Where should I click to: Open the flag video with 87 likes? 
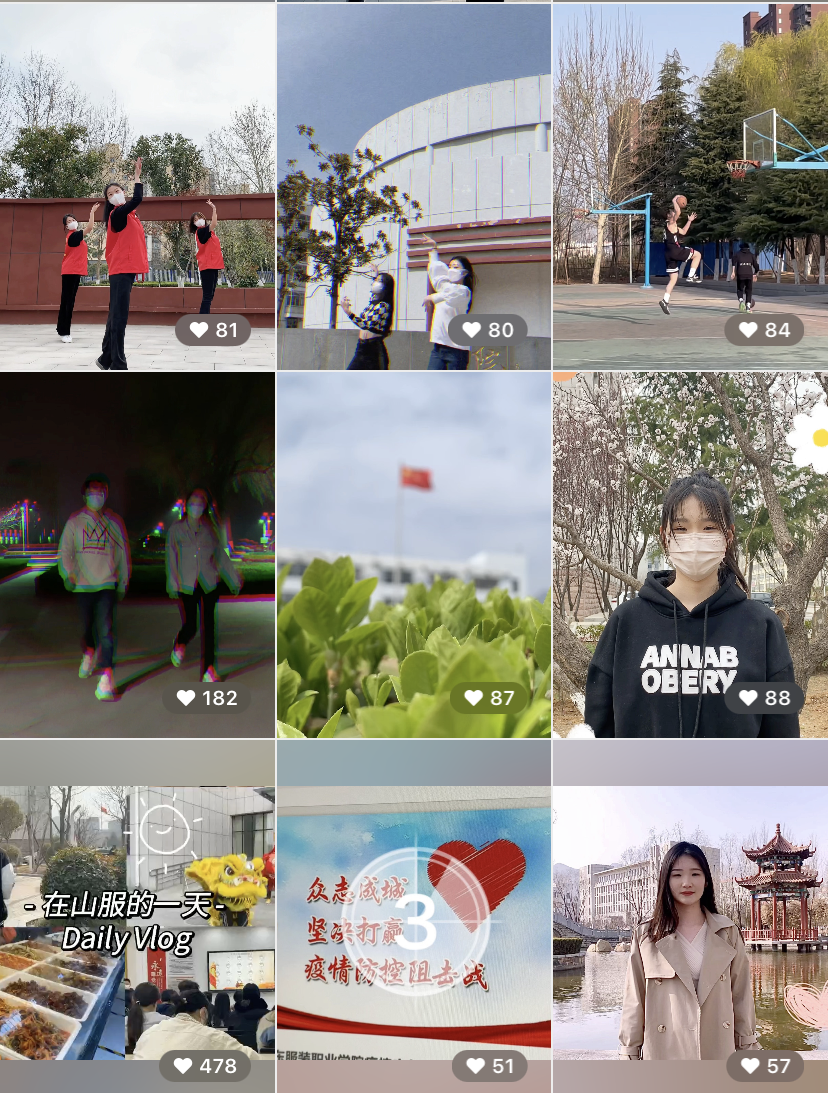[x=414, y=555]
